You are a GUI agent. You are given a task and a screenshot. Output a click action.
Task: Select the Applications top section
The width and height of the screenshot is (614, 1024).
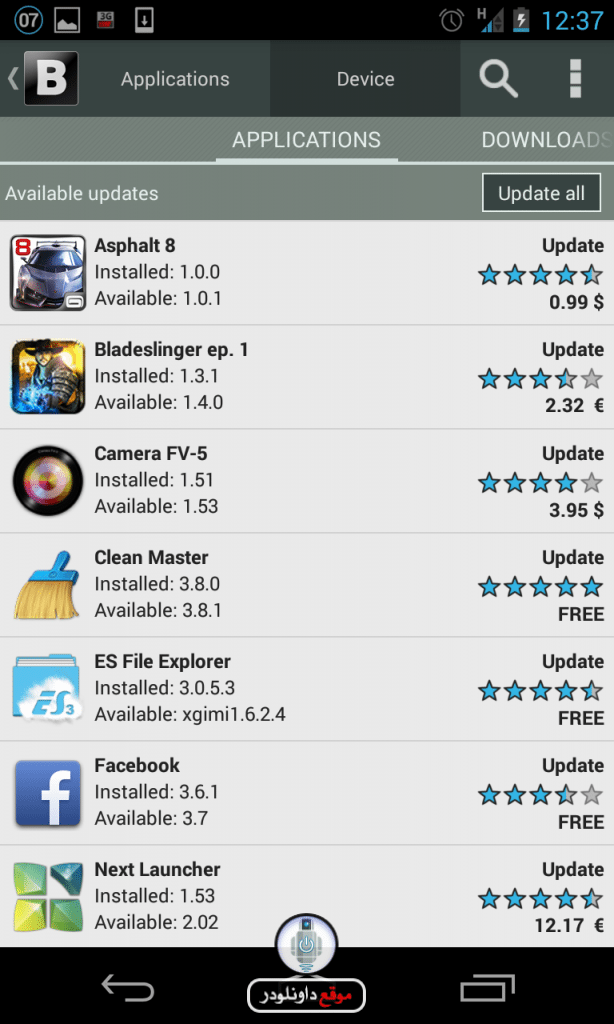point(175,79)
